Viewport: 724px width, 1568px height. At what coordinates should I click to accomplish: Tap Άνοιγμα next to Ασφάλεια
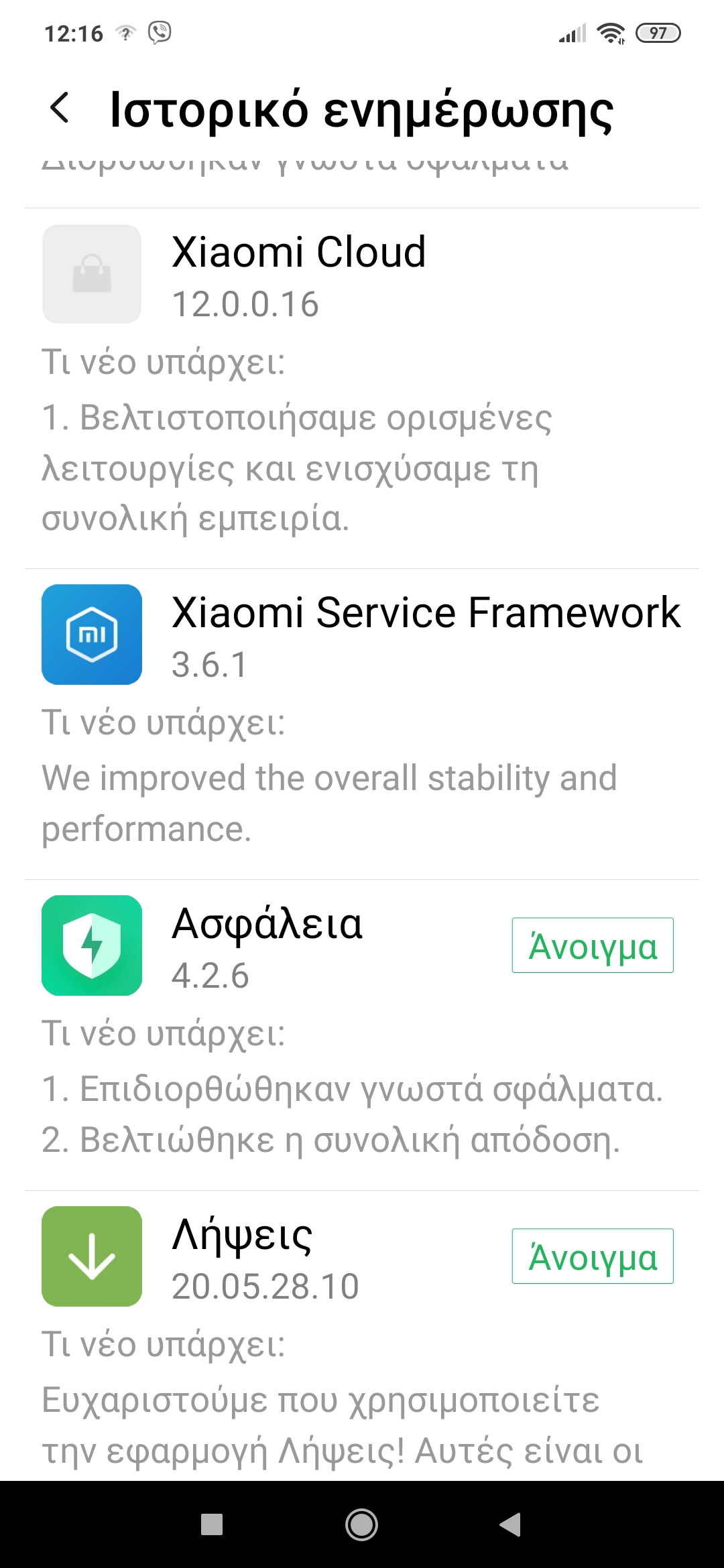[x=593, y=945]
